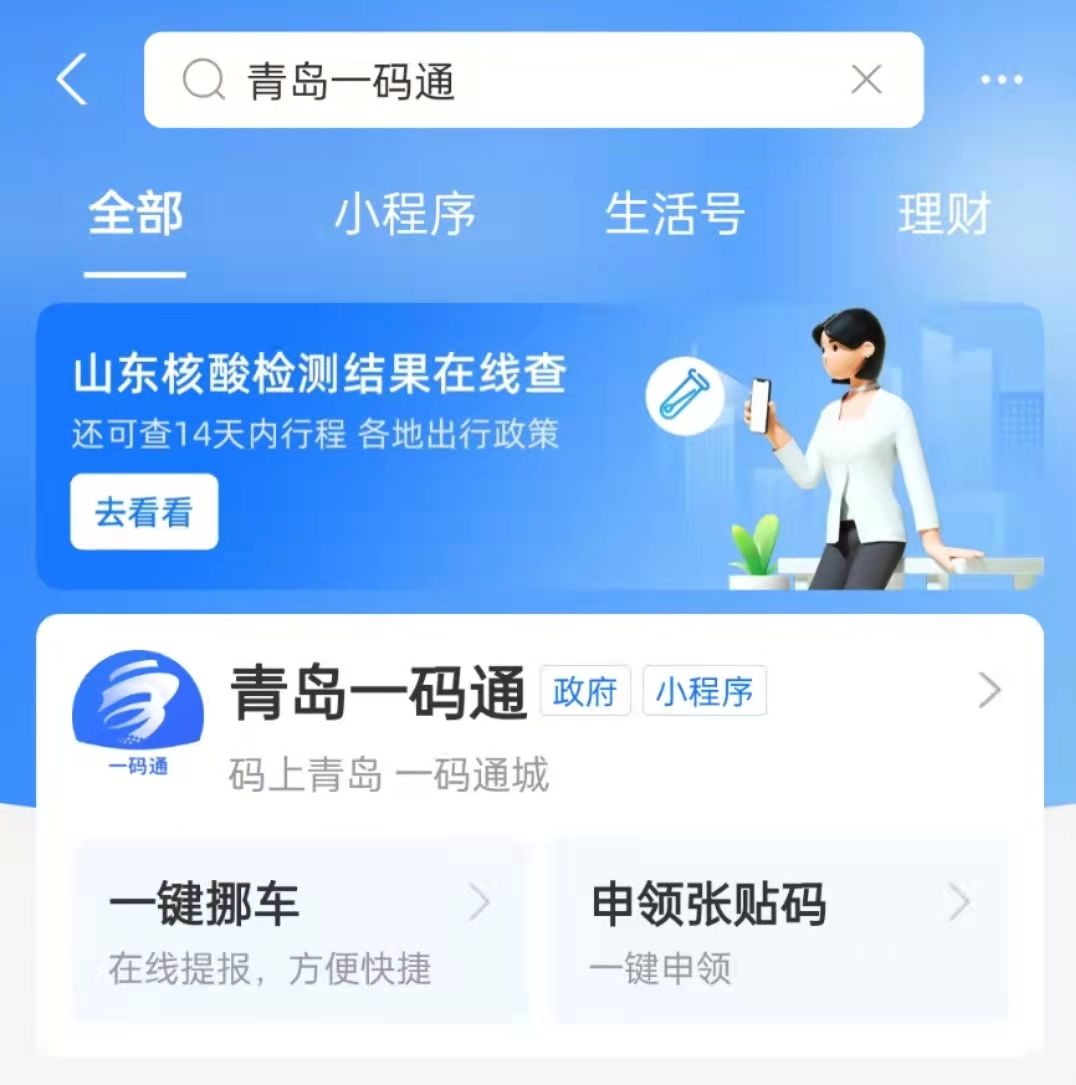
Task: Expand the 青岛一码通 entry via its chevron
Action: (988, 690)
